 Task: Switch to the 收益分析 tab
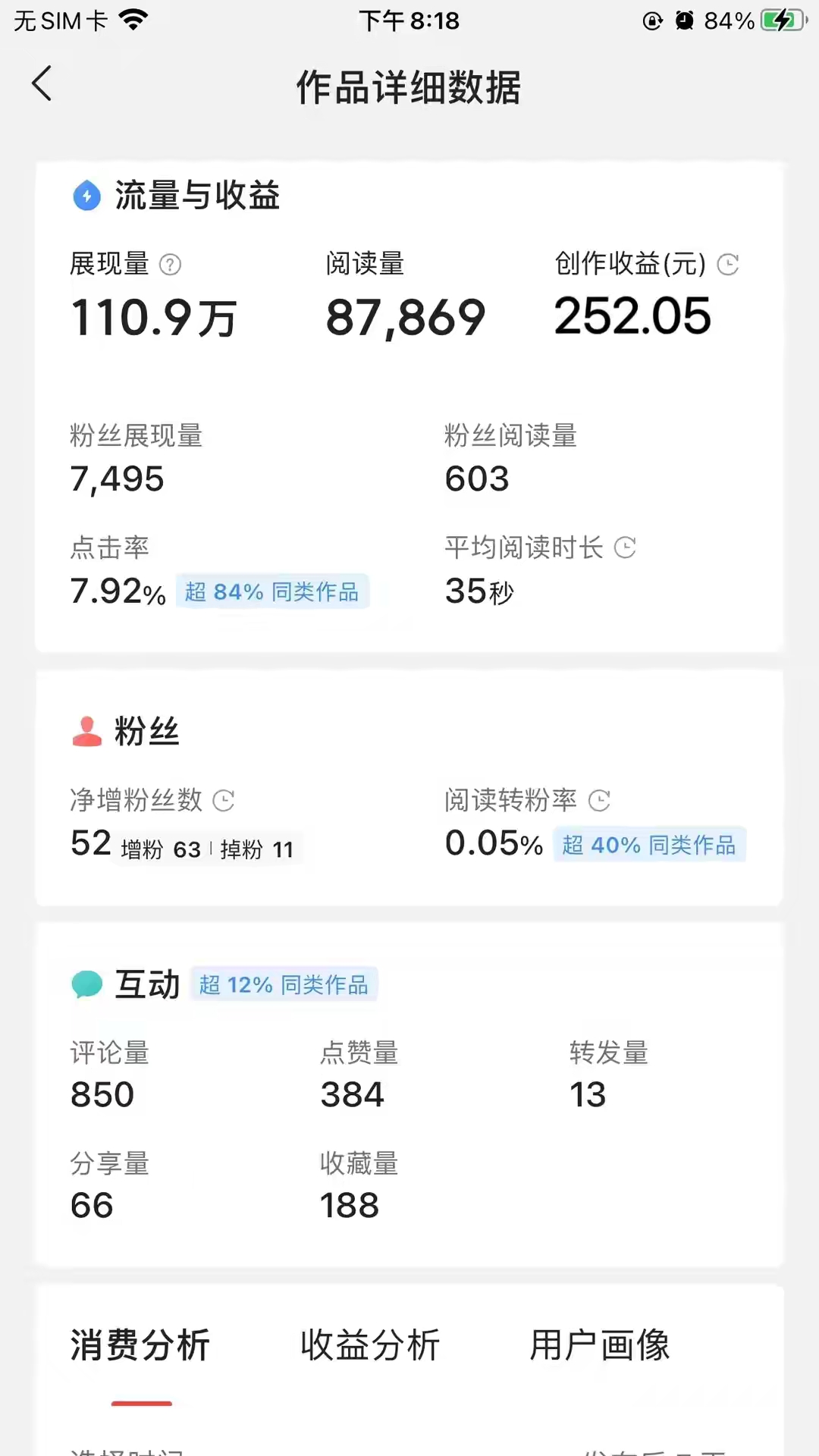370,1345
